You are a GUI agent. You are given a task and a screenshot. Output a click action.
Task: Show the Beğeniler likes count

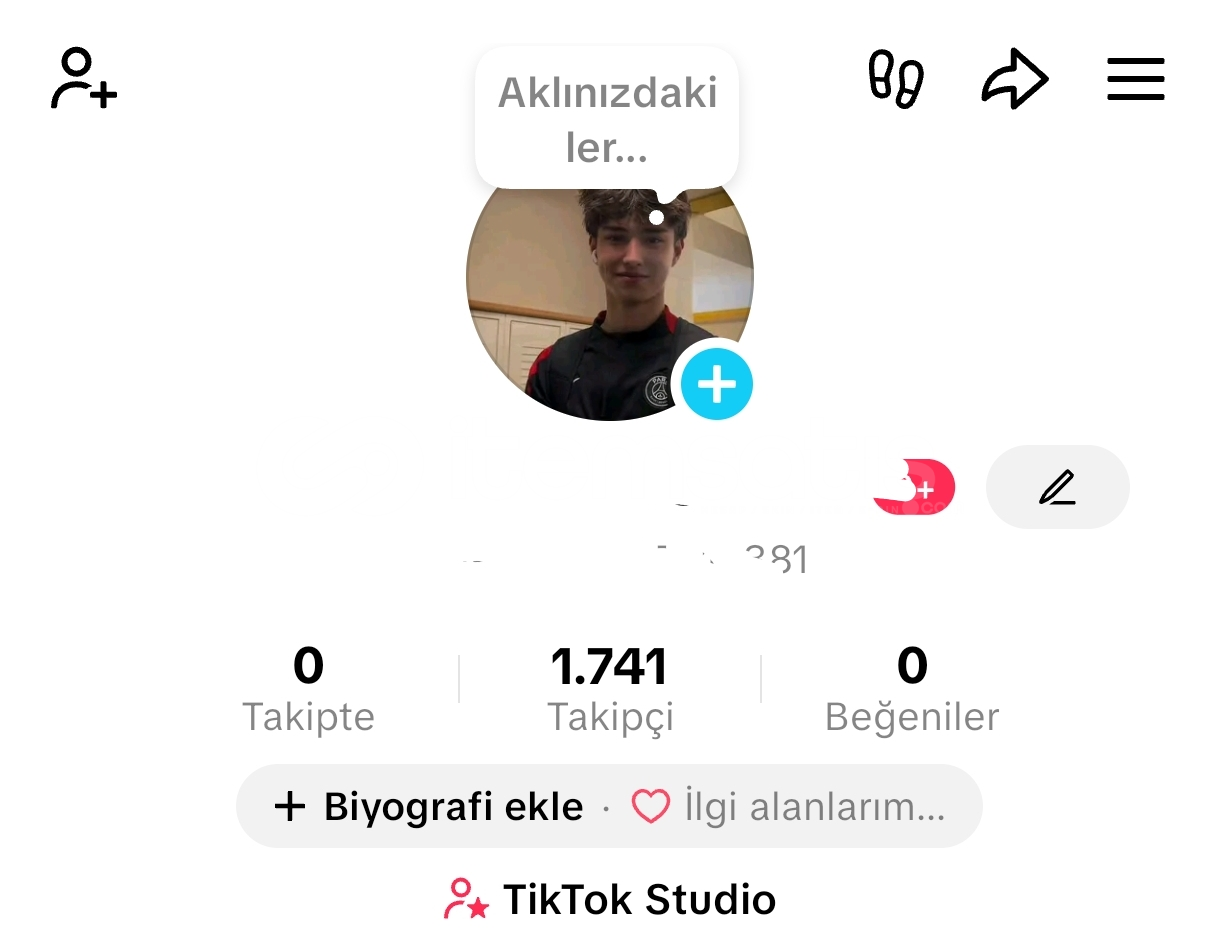tap(912, 689)
